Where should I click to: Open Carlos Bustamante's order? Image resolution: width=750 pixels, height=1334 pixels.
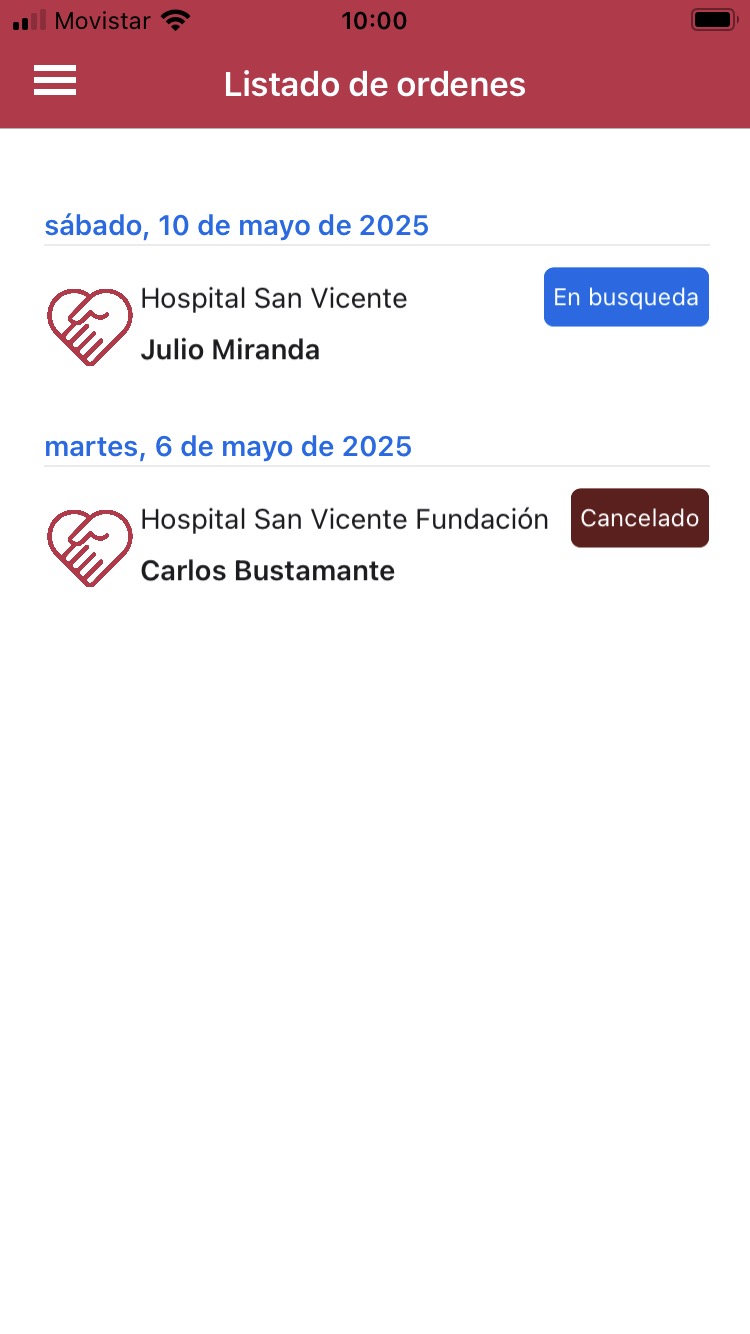coord(377,546)
